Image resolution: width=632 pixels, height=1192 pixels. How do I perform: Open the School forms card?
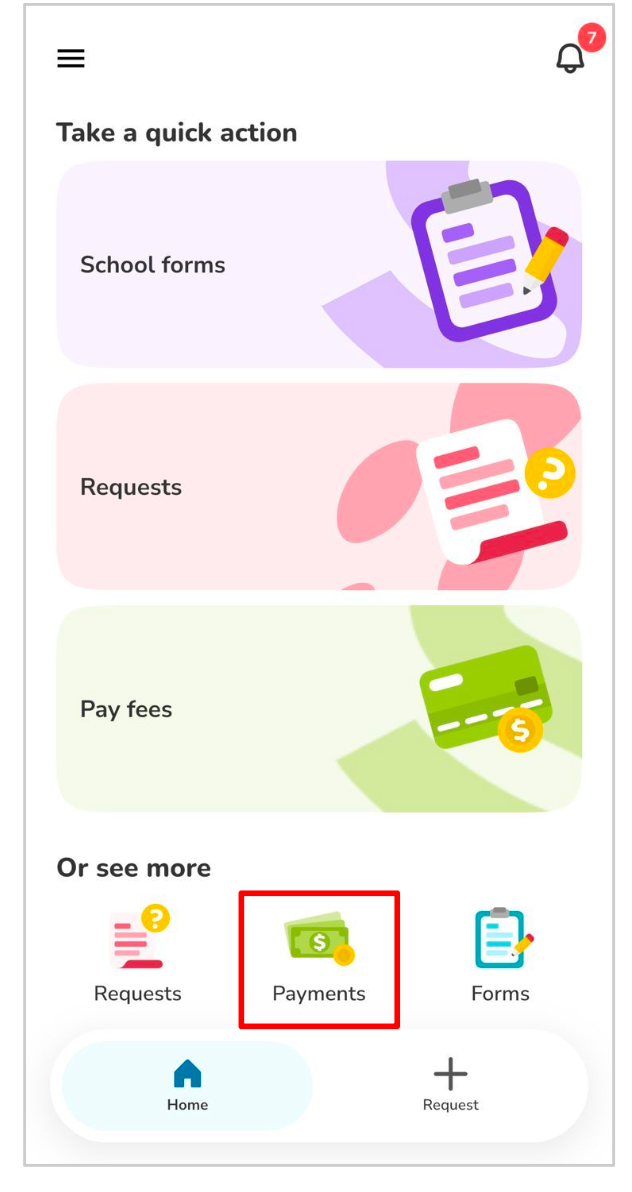coord(318,265)
